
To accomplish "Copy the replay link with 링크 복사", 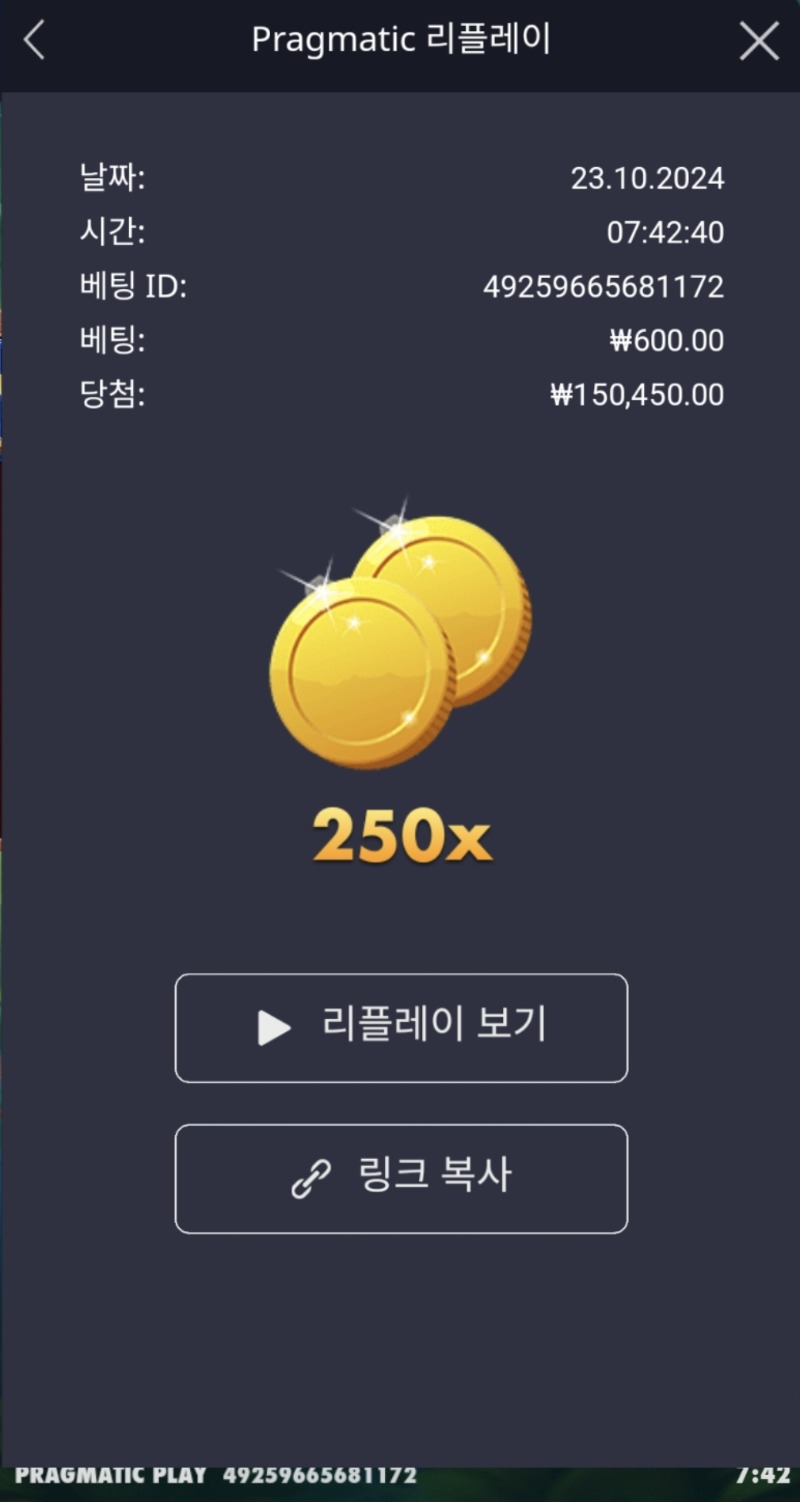I will click(x=401, y=1178).
